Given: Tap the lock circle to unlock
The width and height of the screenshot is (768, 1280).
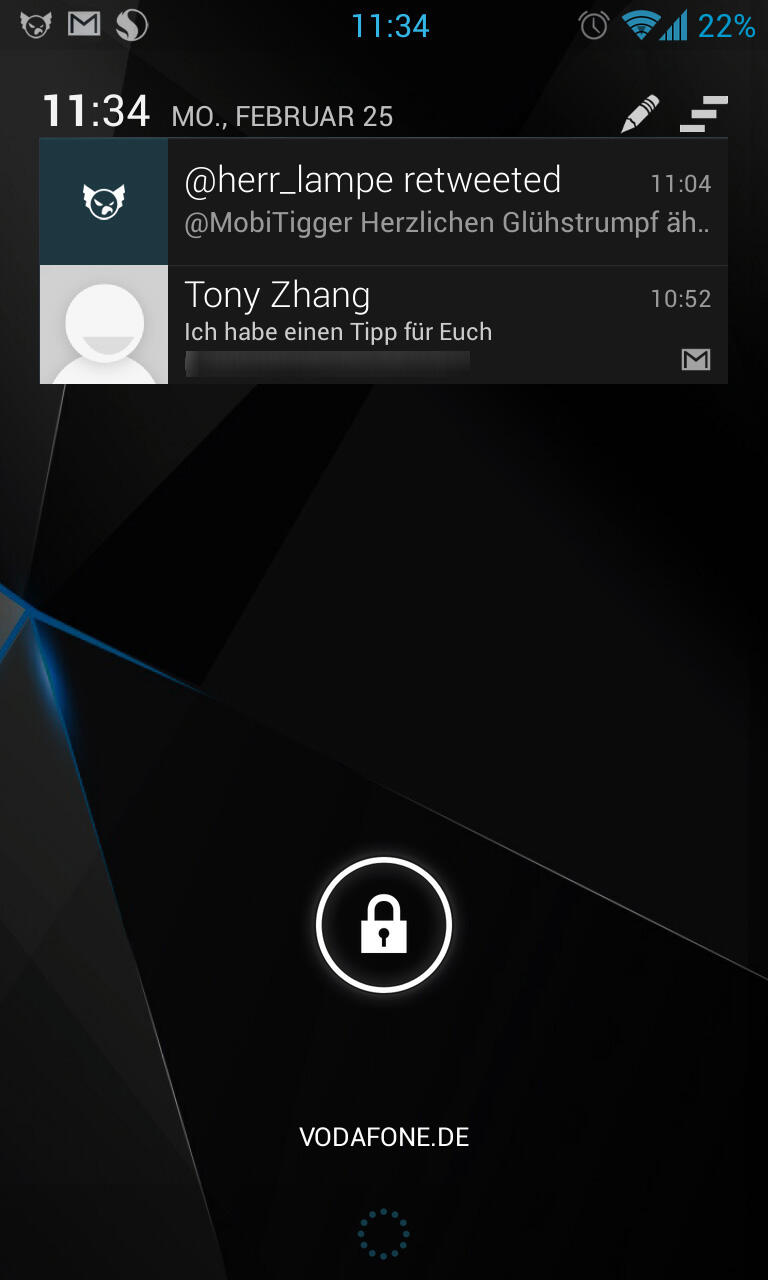Looking at the screenshot, I should [384, 925].
